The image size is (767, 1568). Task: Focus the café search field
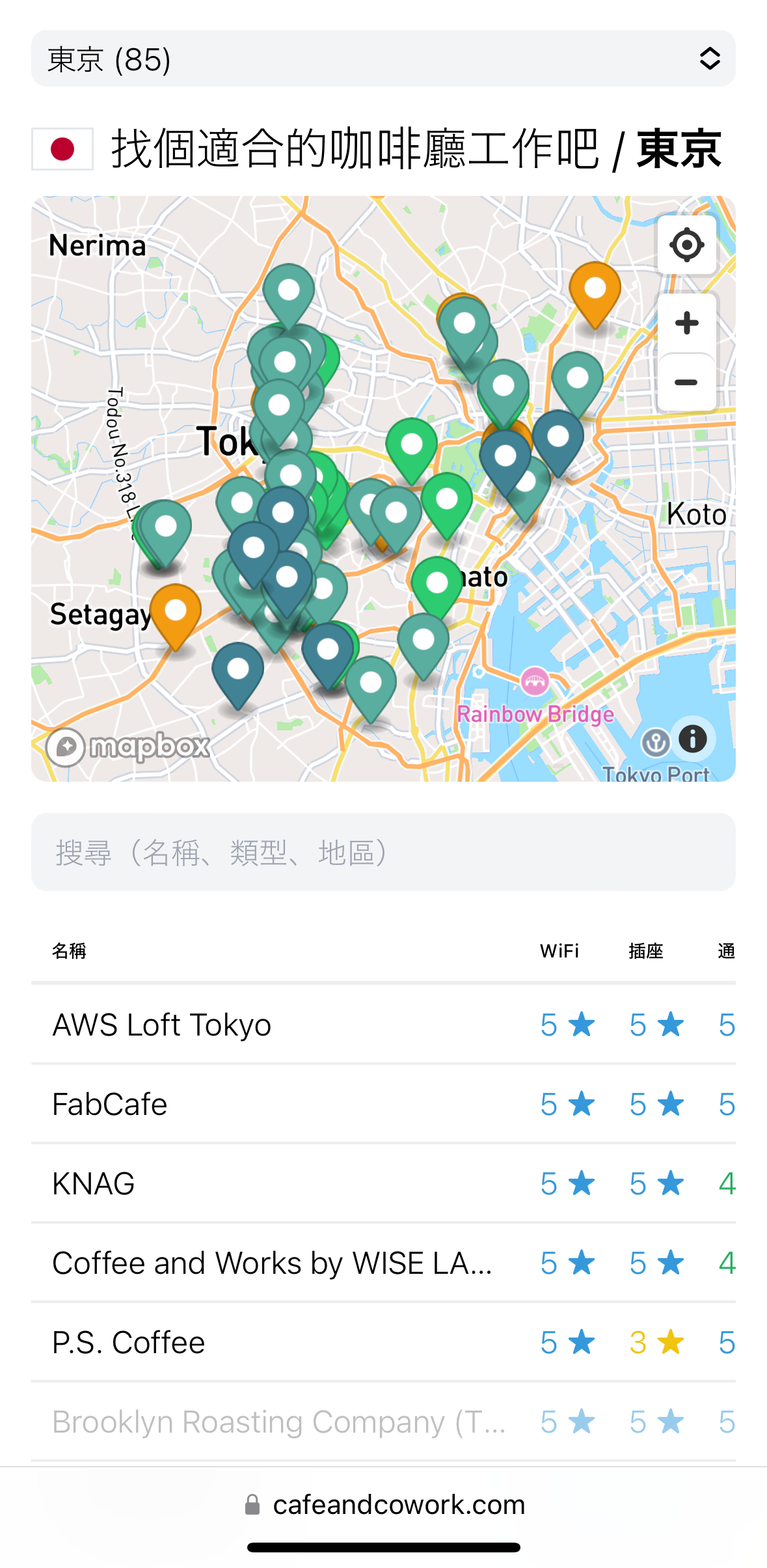point(383,852)
